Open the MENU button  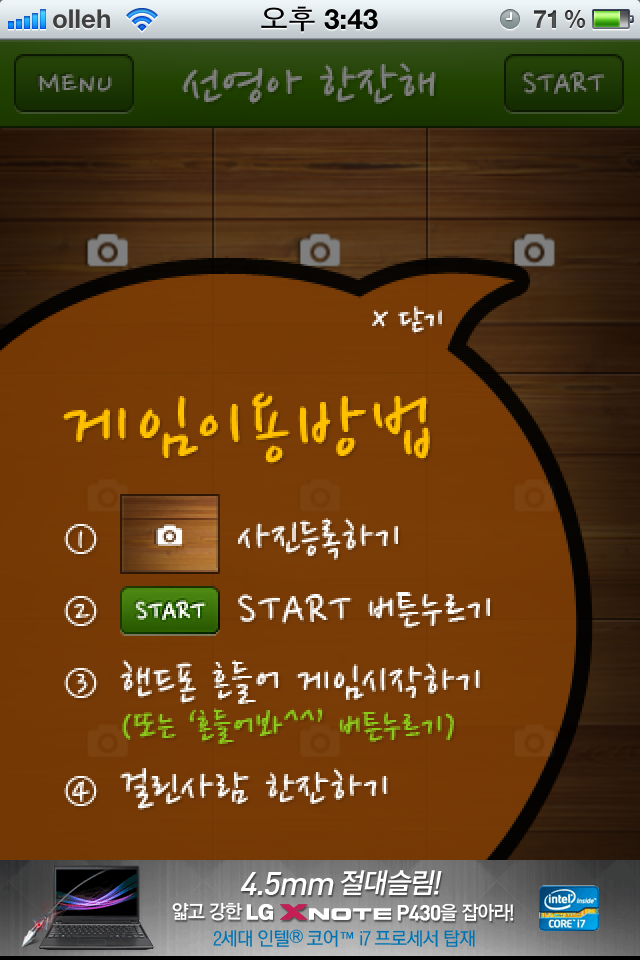pyautogui.click(x=74, y=83)
